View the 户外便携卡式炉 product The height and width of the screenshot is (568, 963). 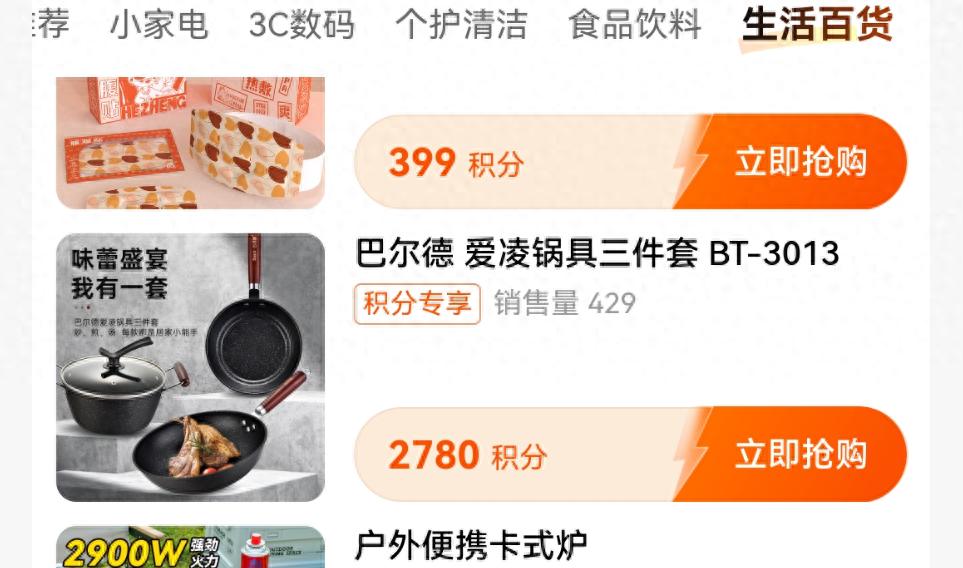click(x=471, y=546)
